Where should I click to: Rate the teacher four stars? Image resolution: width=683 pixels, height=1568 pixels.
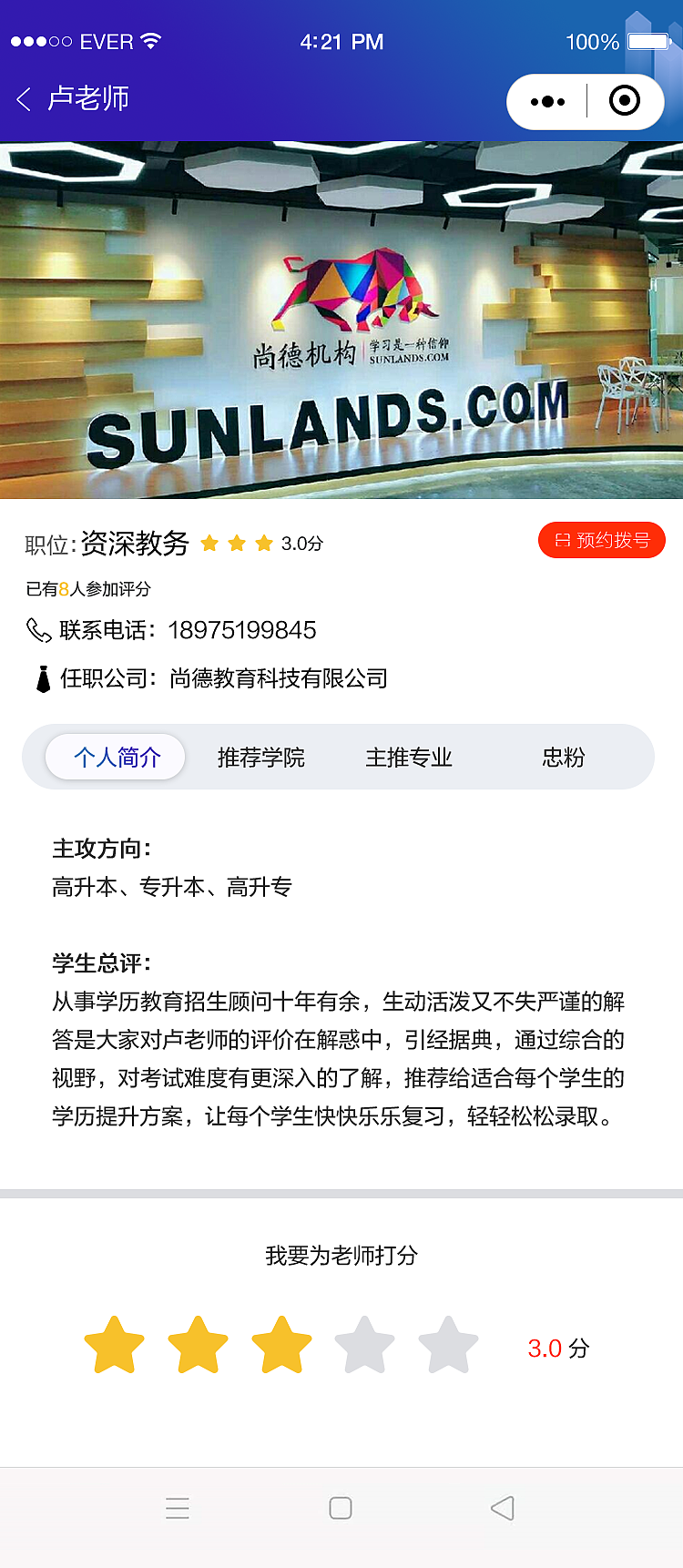(364, 1345)
